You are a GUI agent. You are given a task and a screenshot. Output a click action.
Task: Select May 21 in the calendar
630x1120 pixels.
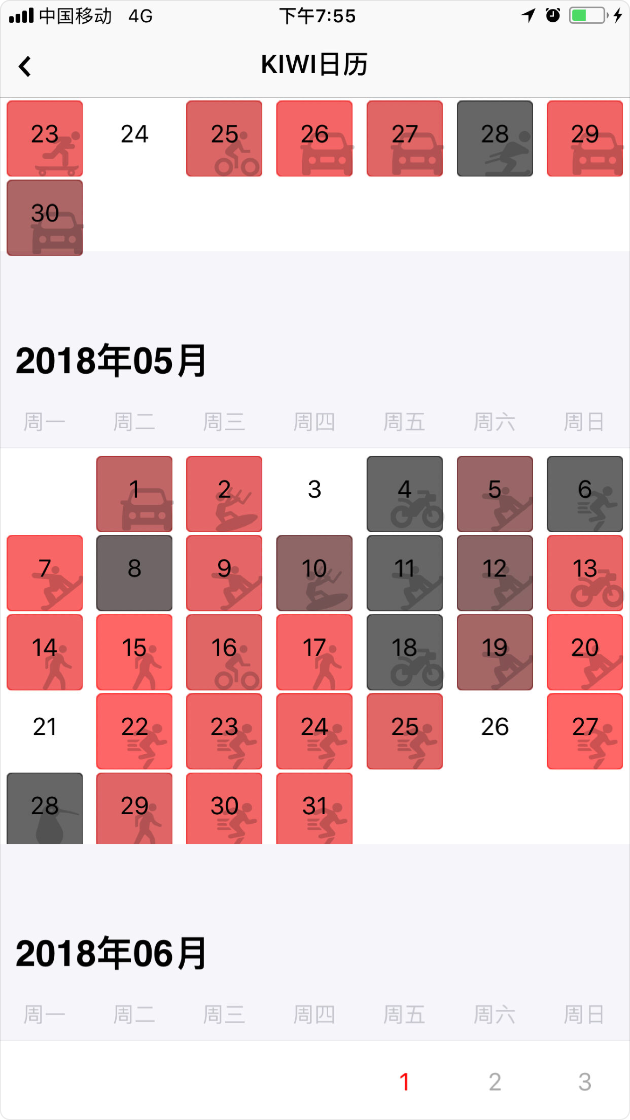pyautogui.click(x=45, y=727)
